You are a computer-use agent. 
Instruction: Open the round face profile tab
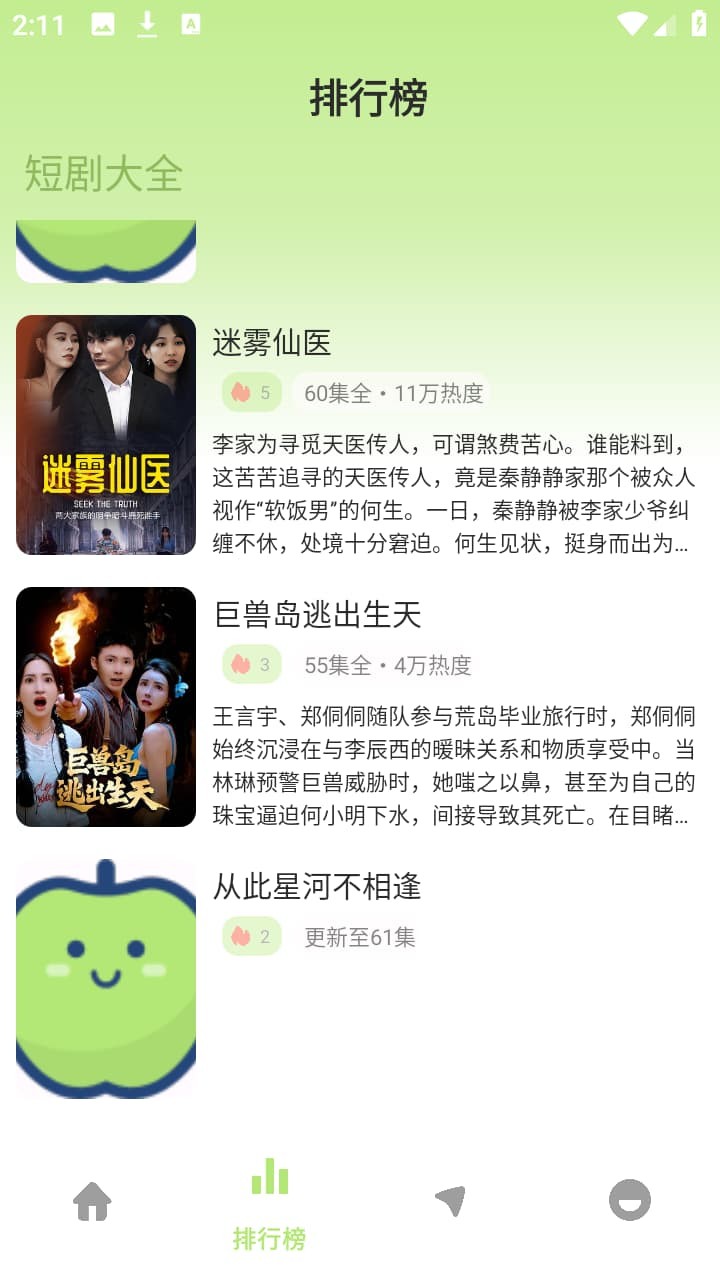tap(630, 1200)
